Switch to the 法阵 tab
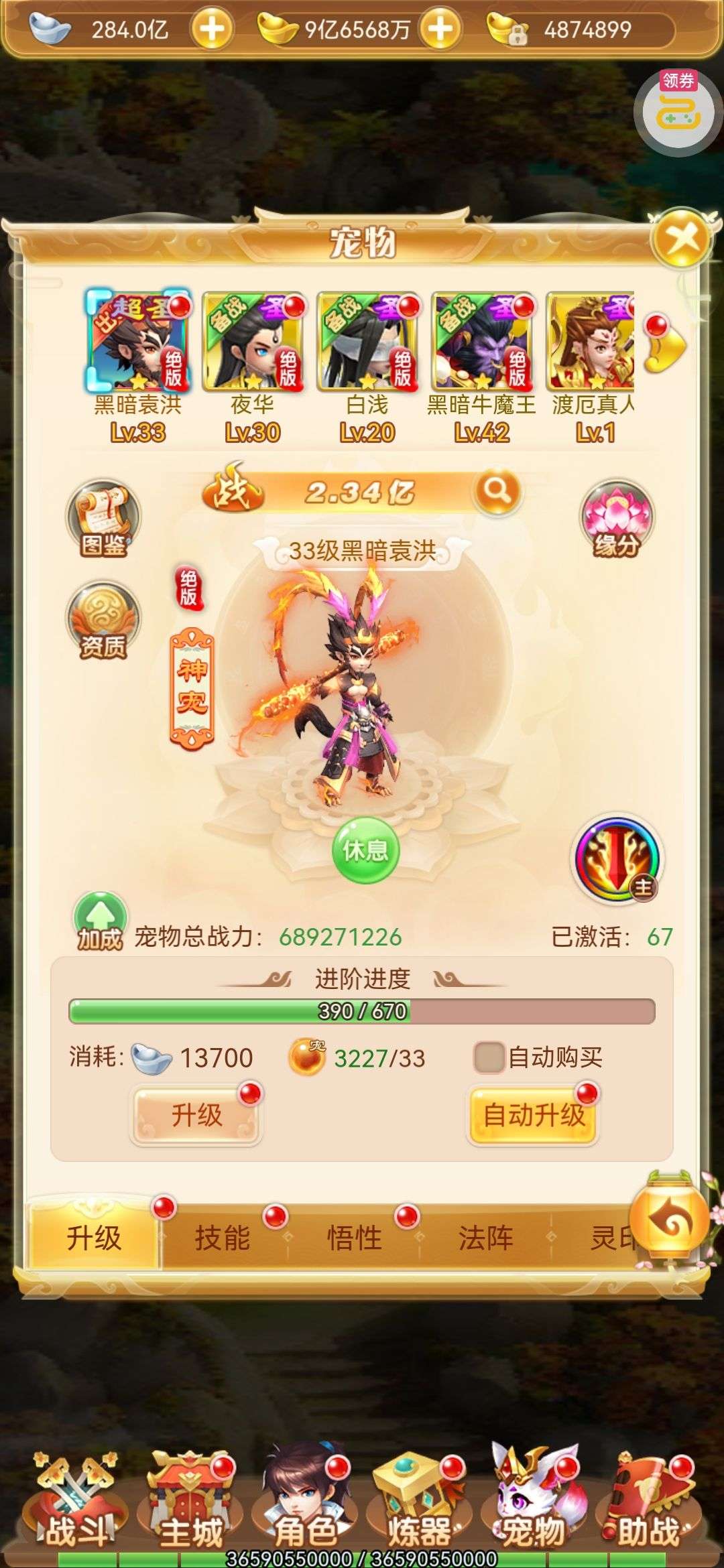The image size is (724, 1568). (485, 1238)
